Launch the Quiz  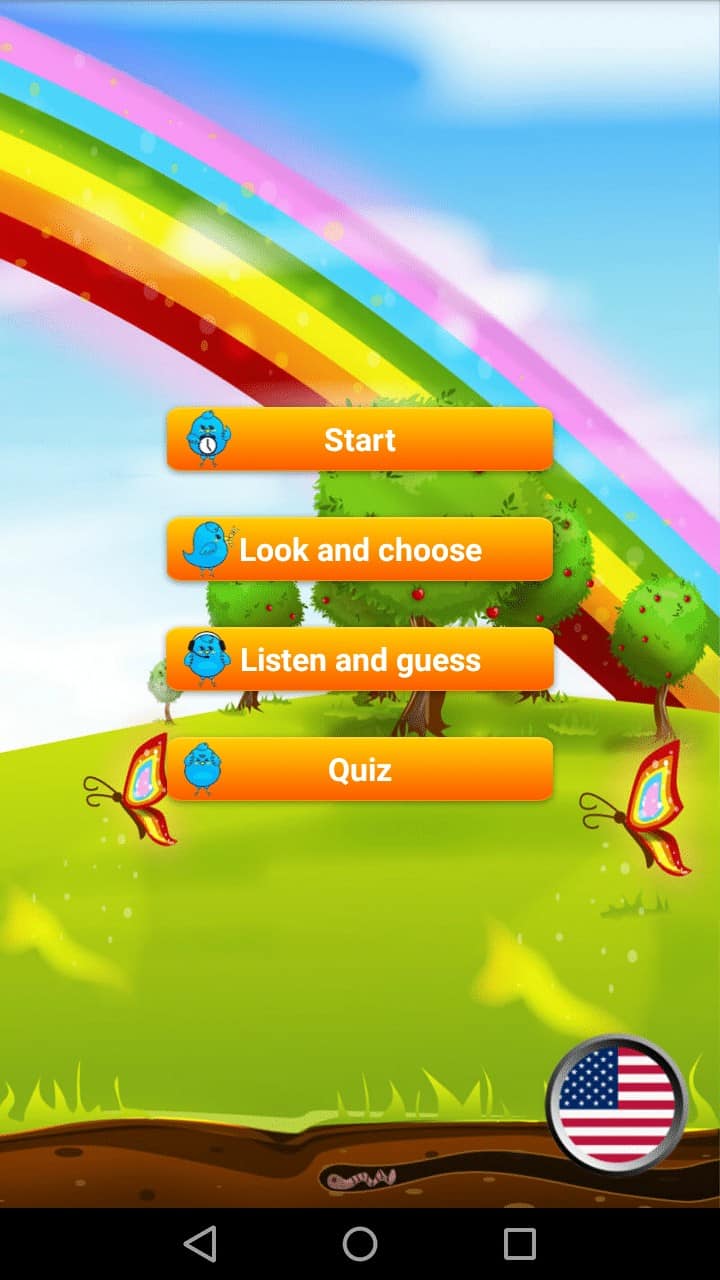(360, 769)
